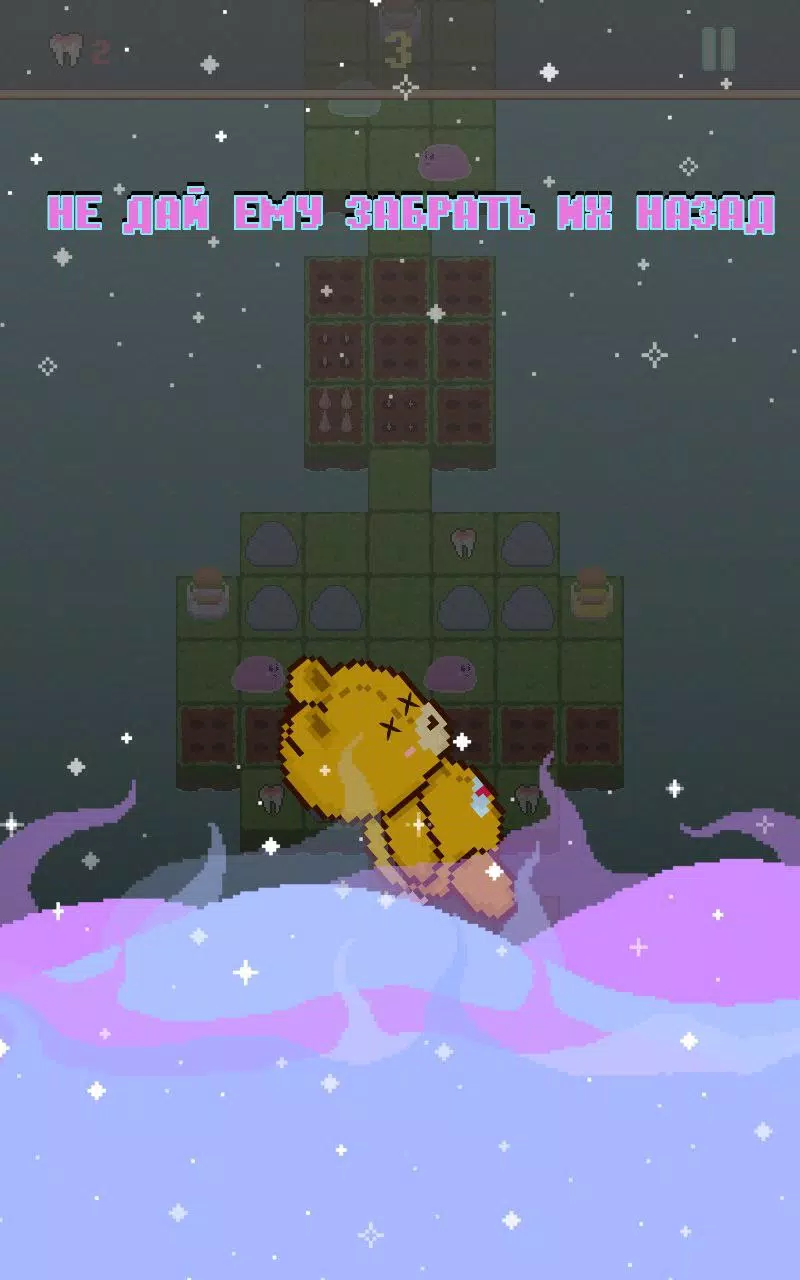This screenshot has height=1280, width=800.
Task: Pause the game
Action: [717, 48]
